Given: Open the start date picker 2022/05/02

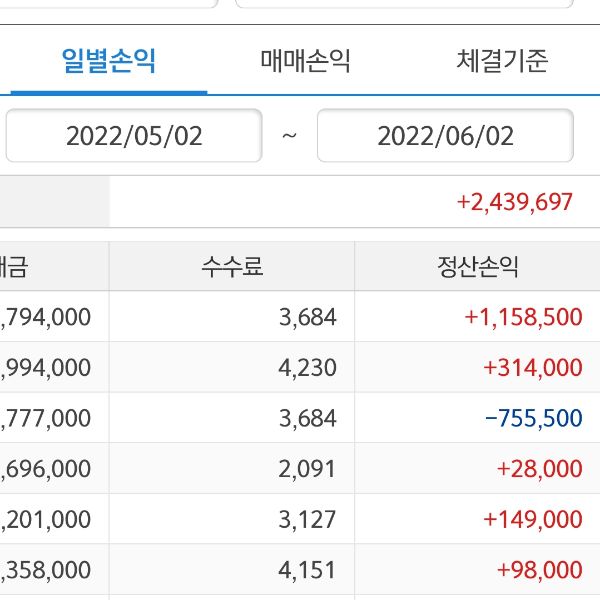Looking at the screenshot, I should coord(134,136).
